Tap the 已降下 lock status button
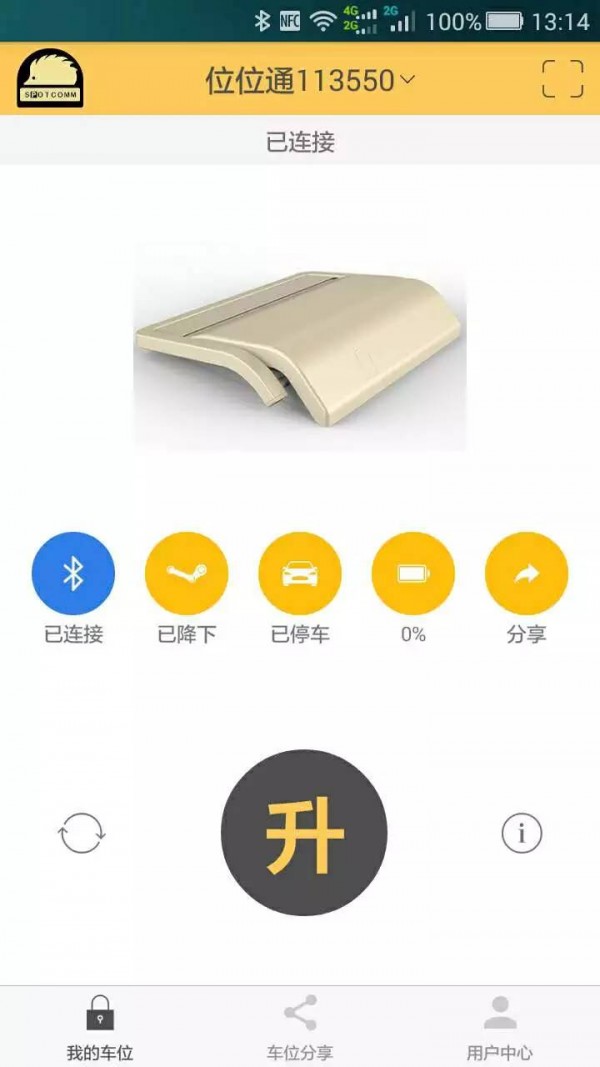This screenshot has width=600, height=1067. click(x=187, y=573)
